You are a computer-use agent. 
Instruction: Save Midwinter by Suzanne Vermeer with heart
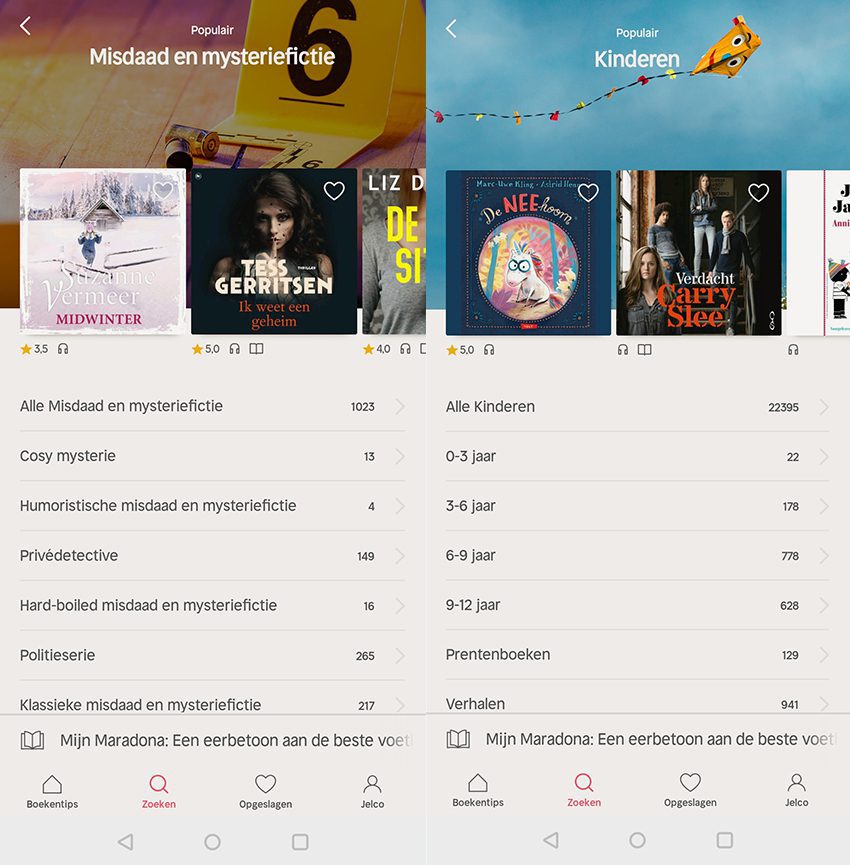(x=163, y=191)
